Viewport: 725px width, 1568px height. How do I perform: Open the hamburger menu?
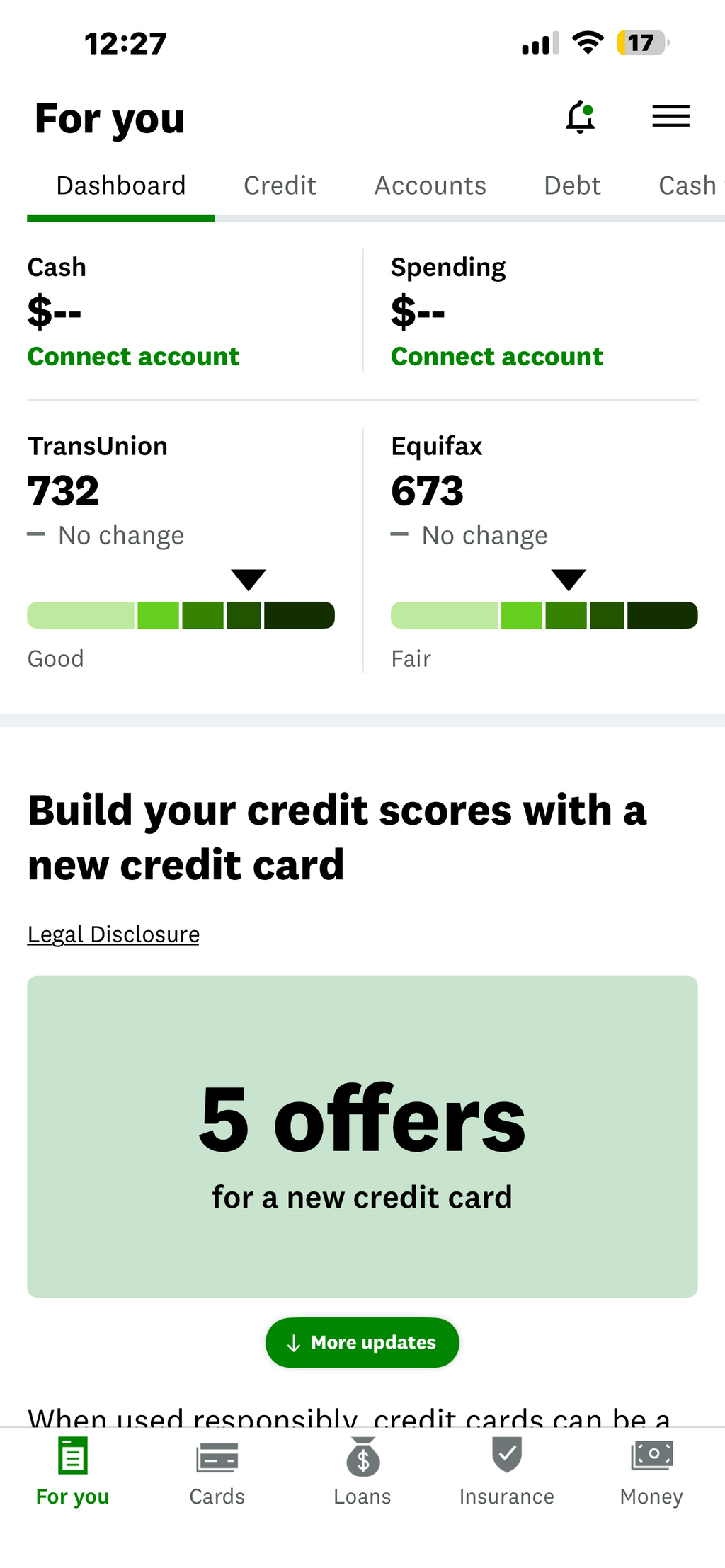(670, 116)
